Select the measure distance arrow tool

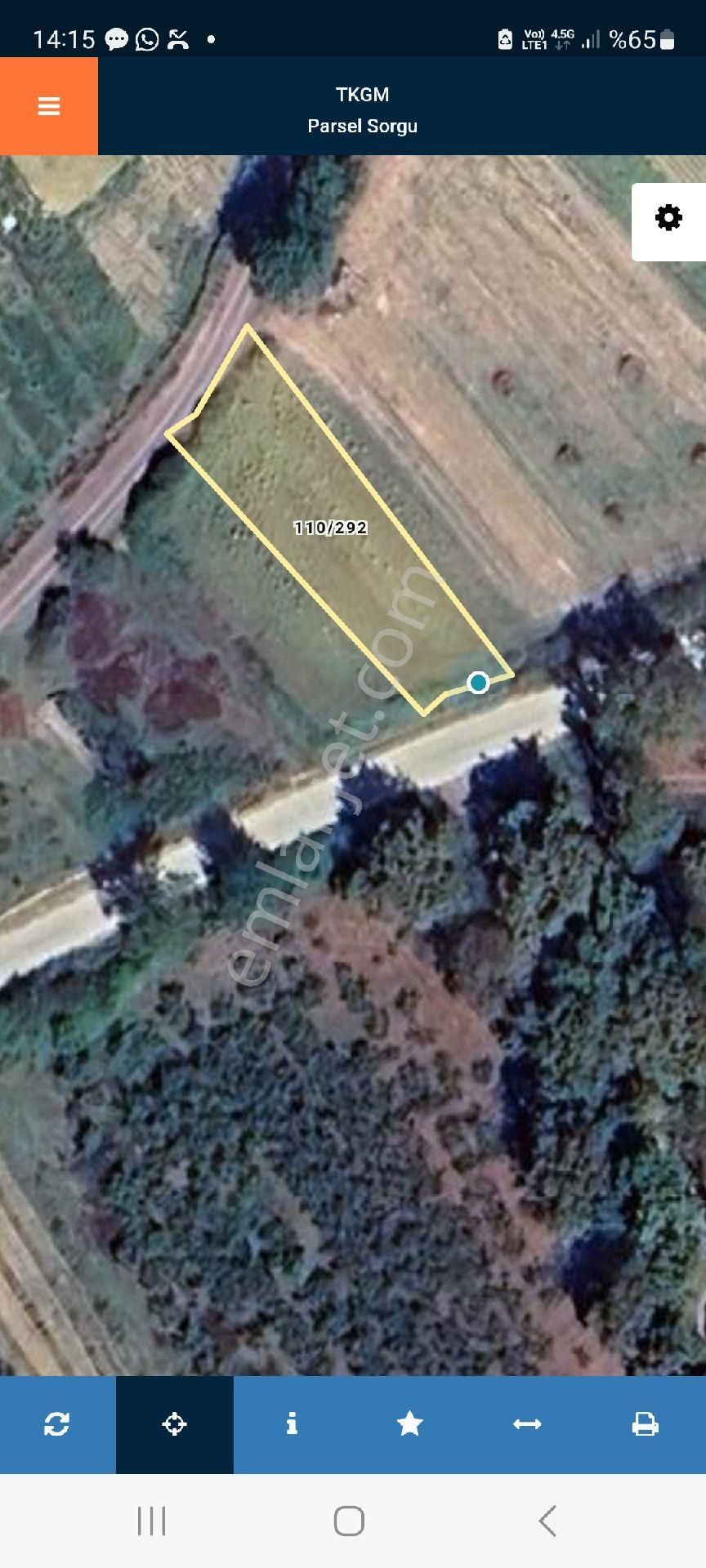527,1424
